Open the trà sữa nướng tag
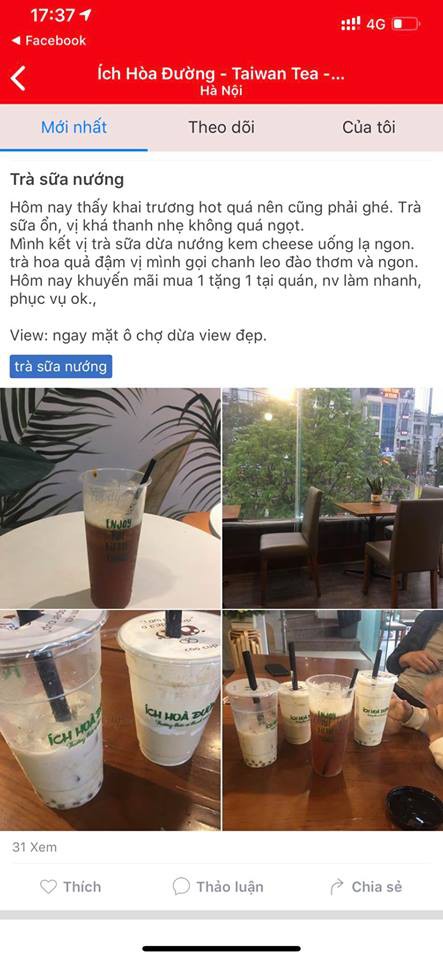Image resolution: width=443 pixels, height=960 pixels. coord(61,367)
